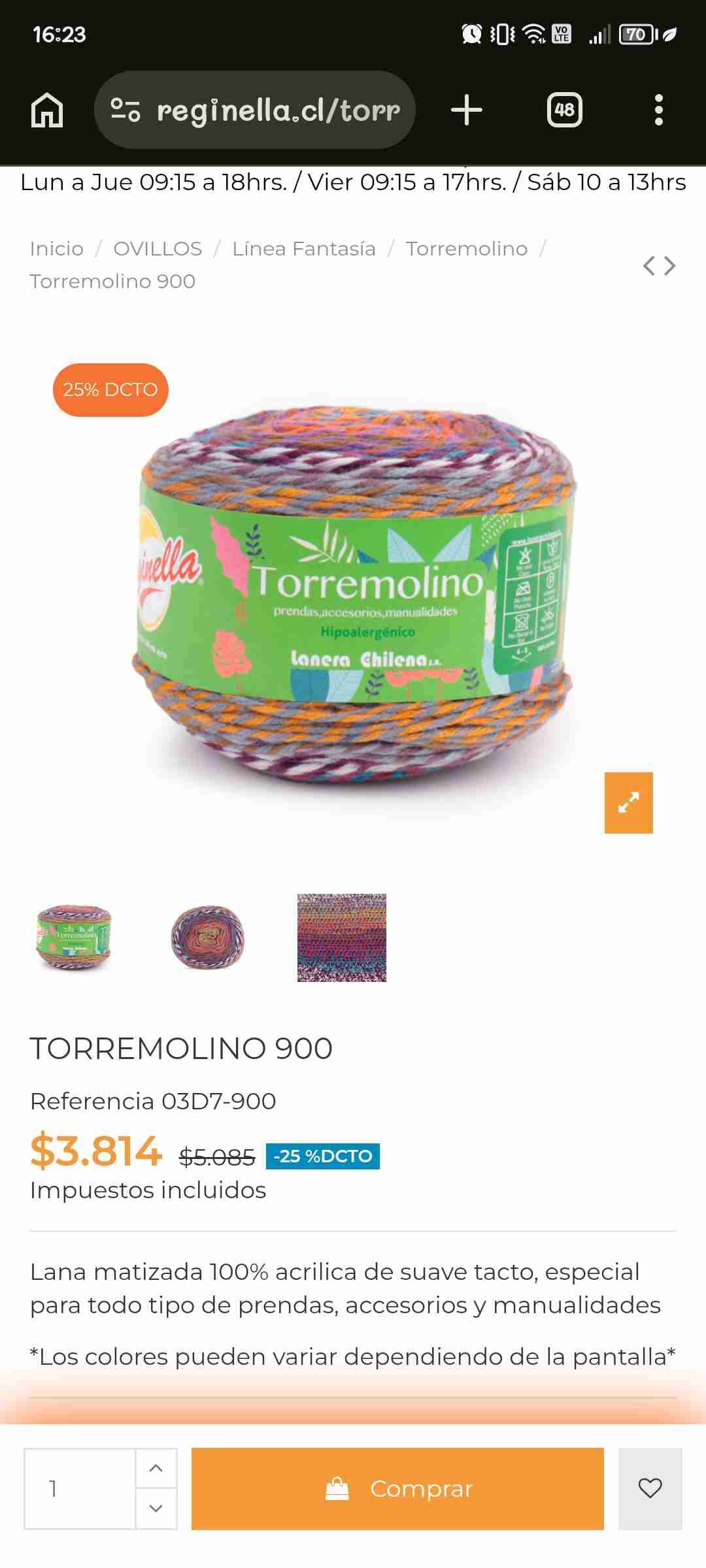Screen dimensions: 706x1568
Task: Tap the quantity input field
Action: pos(80,1489)
